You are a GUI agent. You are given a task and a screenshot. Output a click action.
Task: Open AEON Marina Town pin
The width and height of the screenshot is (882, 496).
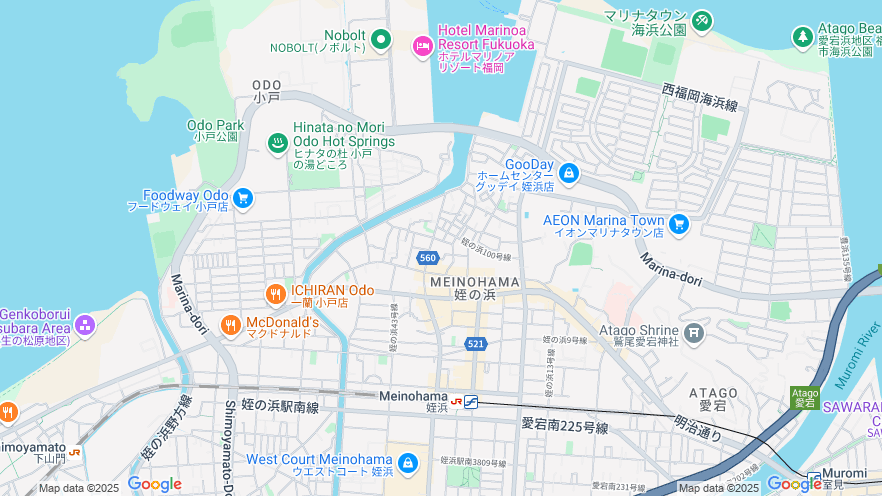679,223
